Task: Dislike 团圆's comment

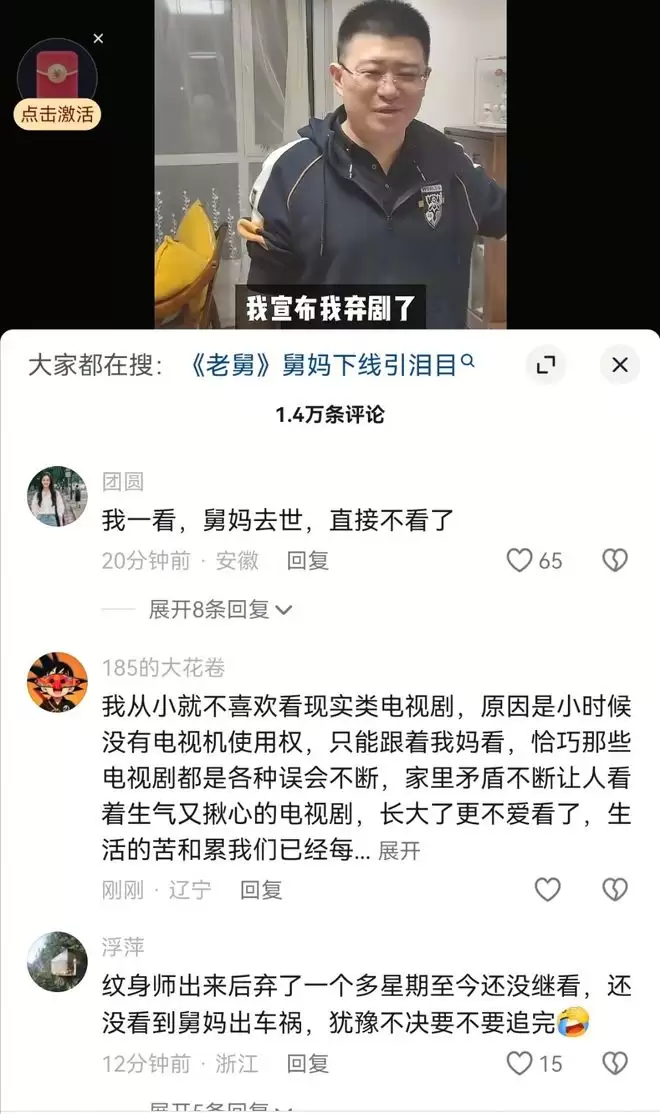Action: (x=615, y=561)
